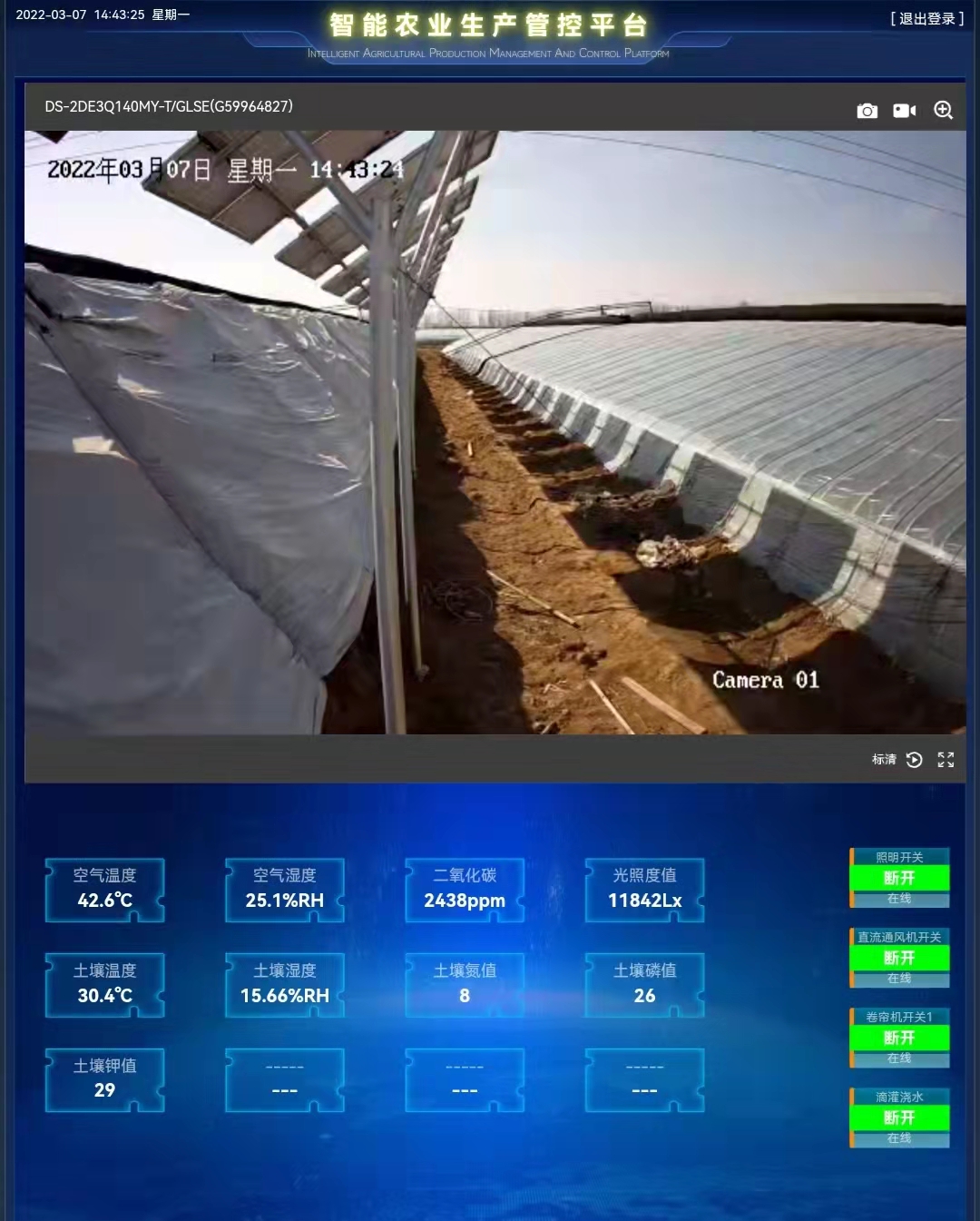Capture a snapshot with the camera icon
Screen dimensions: 980x1221
[867, 111]
